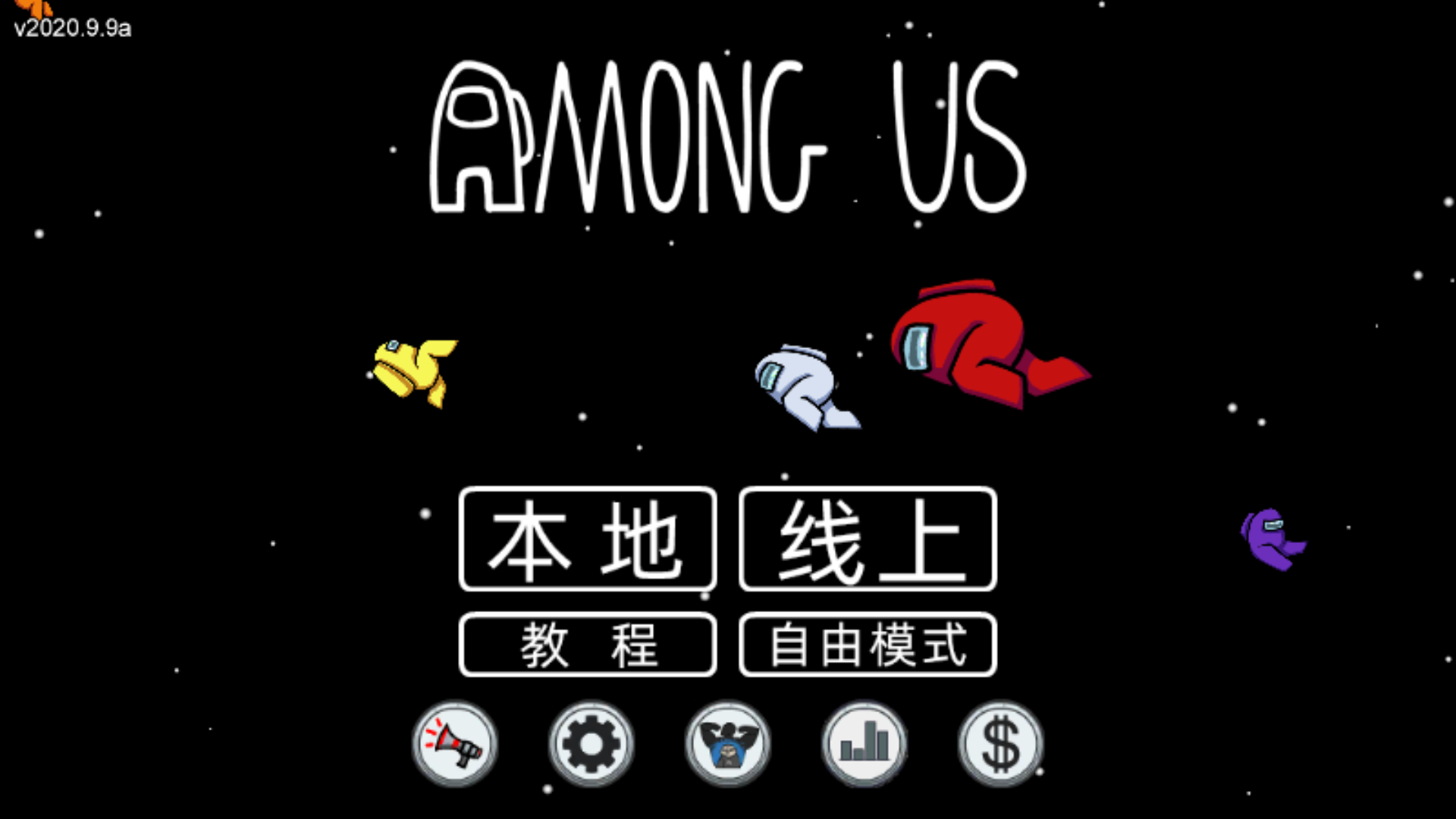Open the megaphone announcements icon
This screenshot has height=819, width=1456.
pos(455,743)
